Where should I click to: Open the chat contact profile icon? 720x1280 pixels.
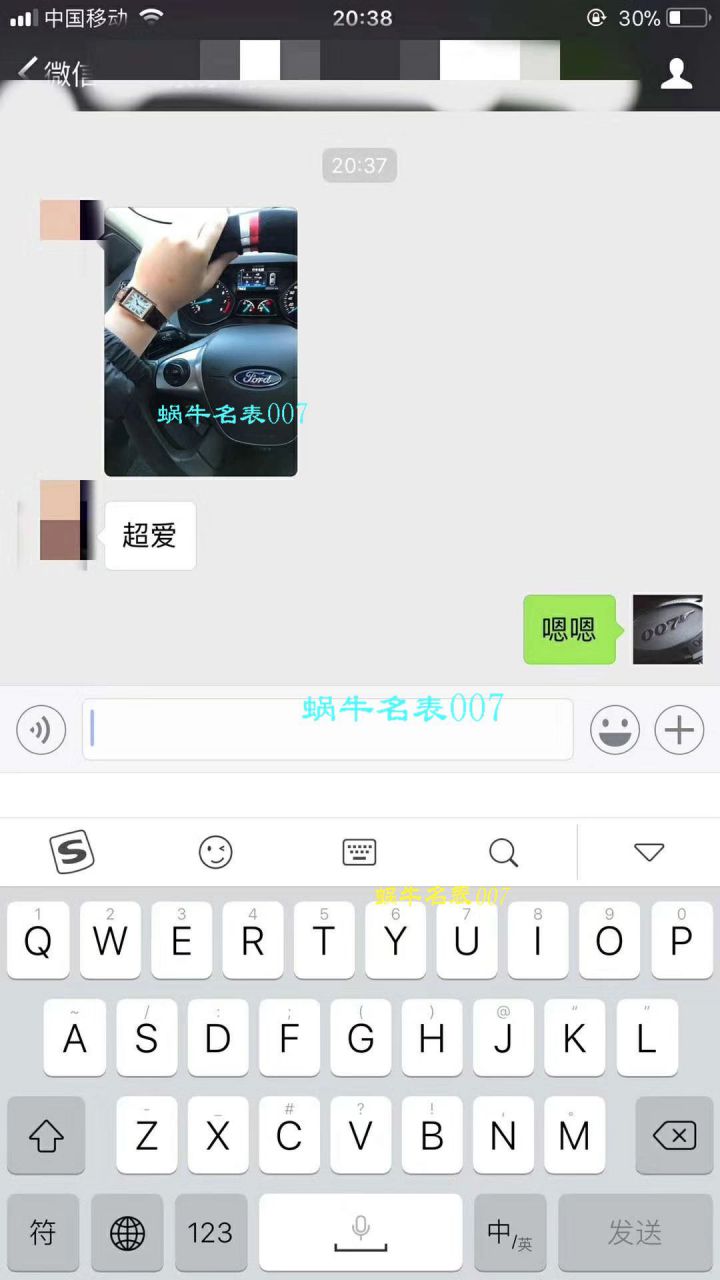676,71
